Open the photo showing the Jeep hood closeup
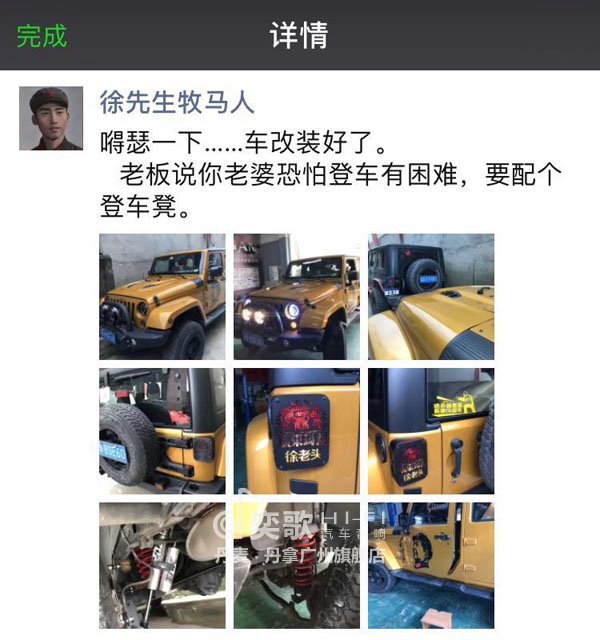Screen dimensions: 600x640 [431, 297]
